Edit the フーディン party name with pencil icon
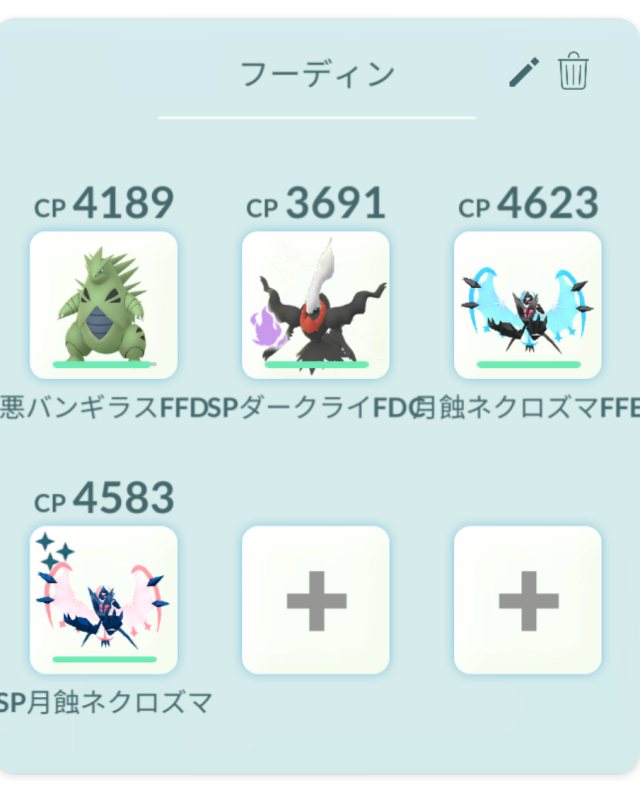640x801 pixels. pos(524,72)
